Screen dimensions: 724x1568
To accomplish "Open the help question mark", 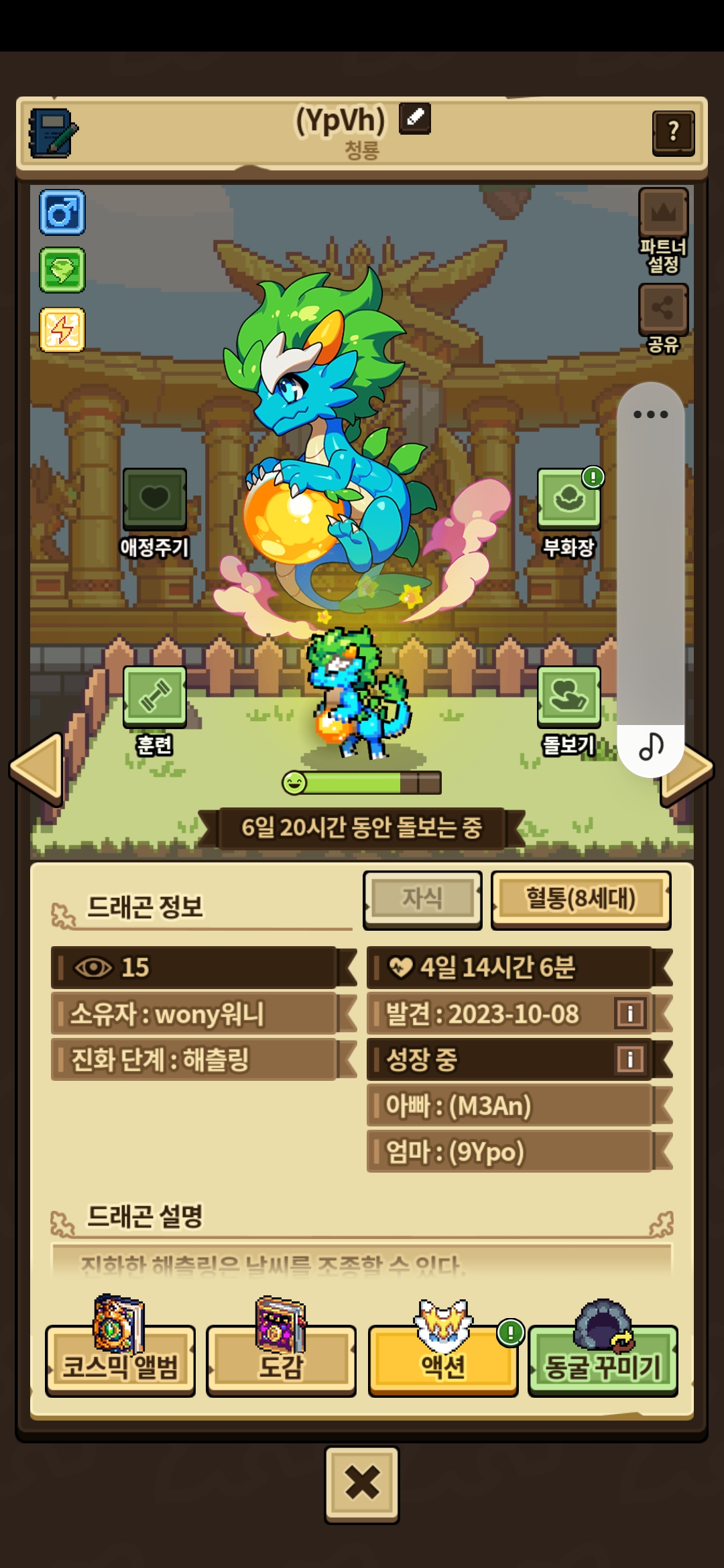I will coord(673,132).
